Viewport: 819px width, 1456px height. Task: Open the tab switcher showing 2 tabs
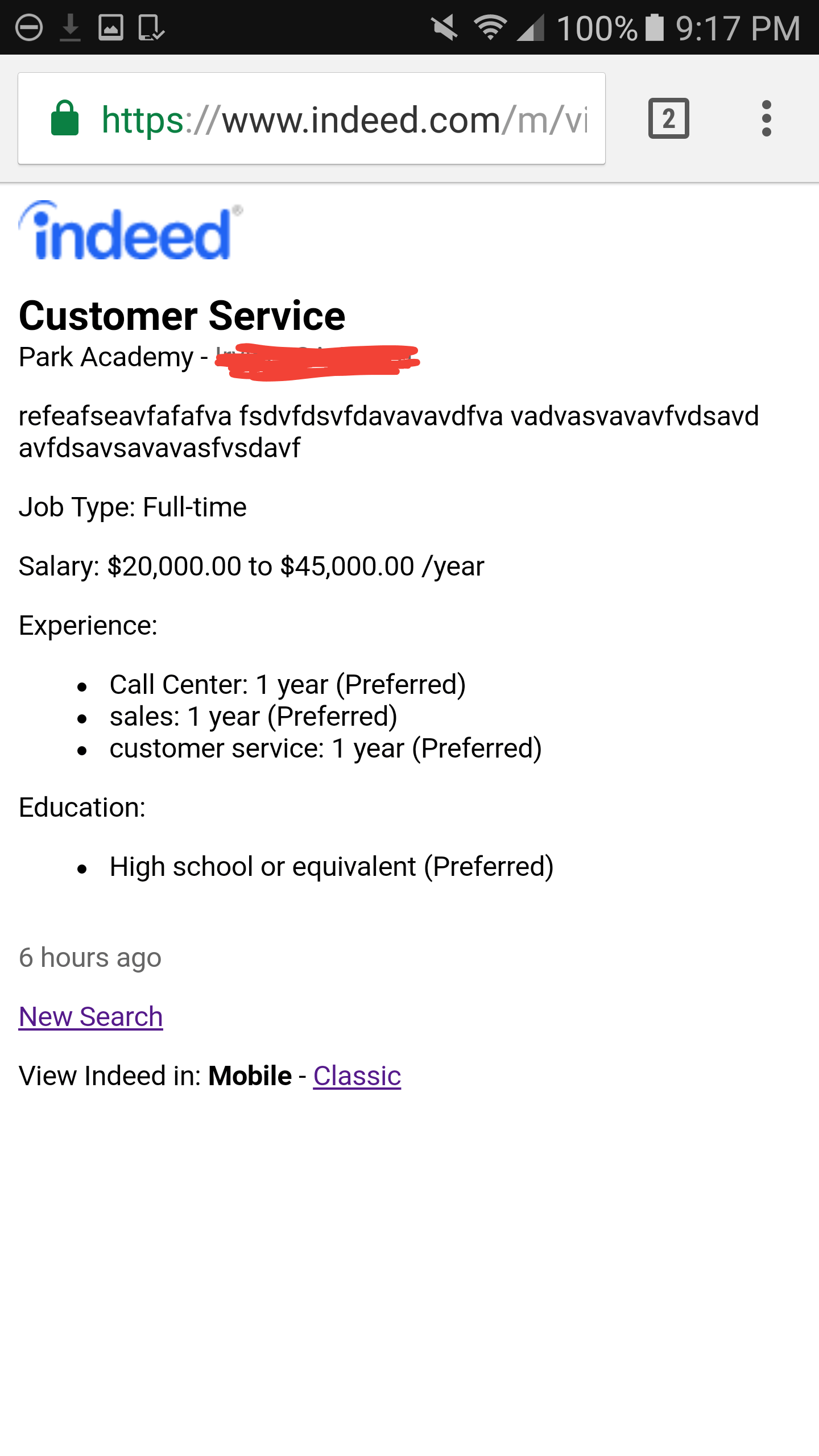669,118
